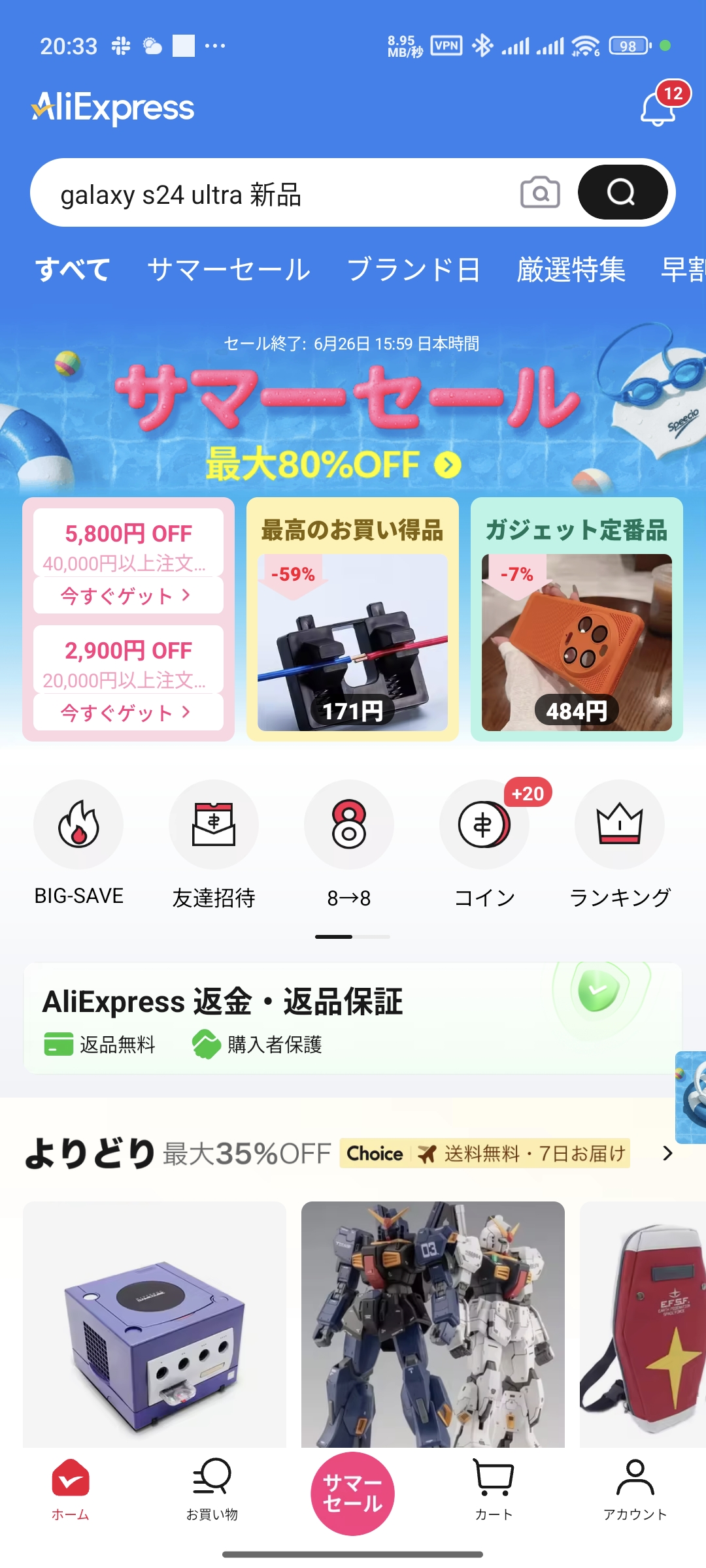Open BIG-SAVE shortcut
Viewport: 706px width, 1568px height.
(78, 843)
